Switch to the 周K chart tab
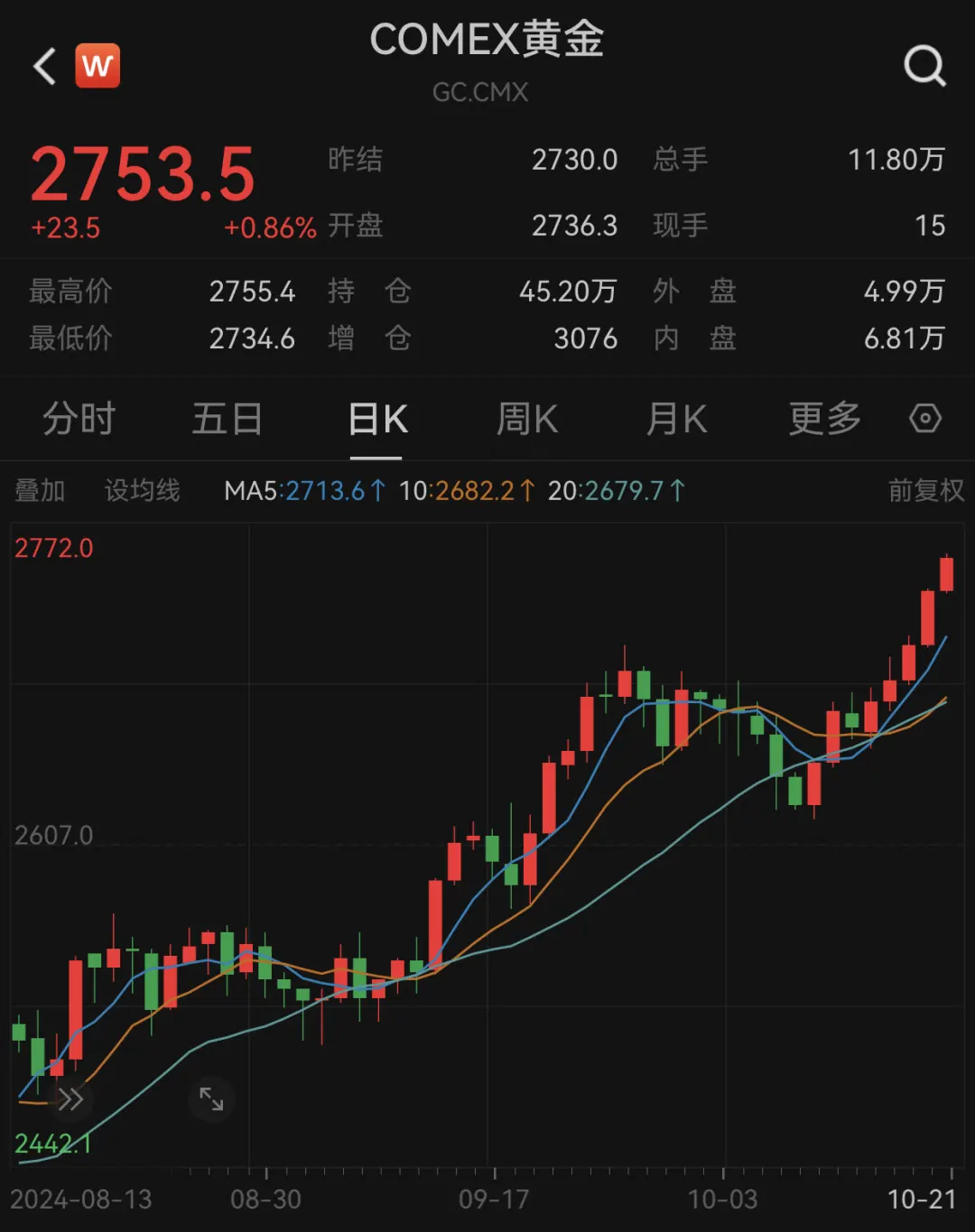This screenshot has width=975, height=1232. click(x=527, y=420)
